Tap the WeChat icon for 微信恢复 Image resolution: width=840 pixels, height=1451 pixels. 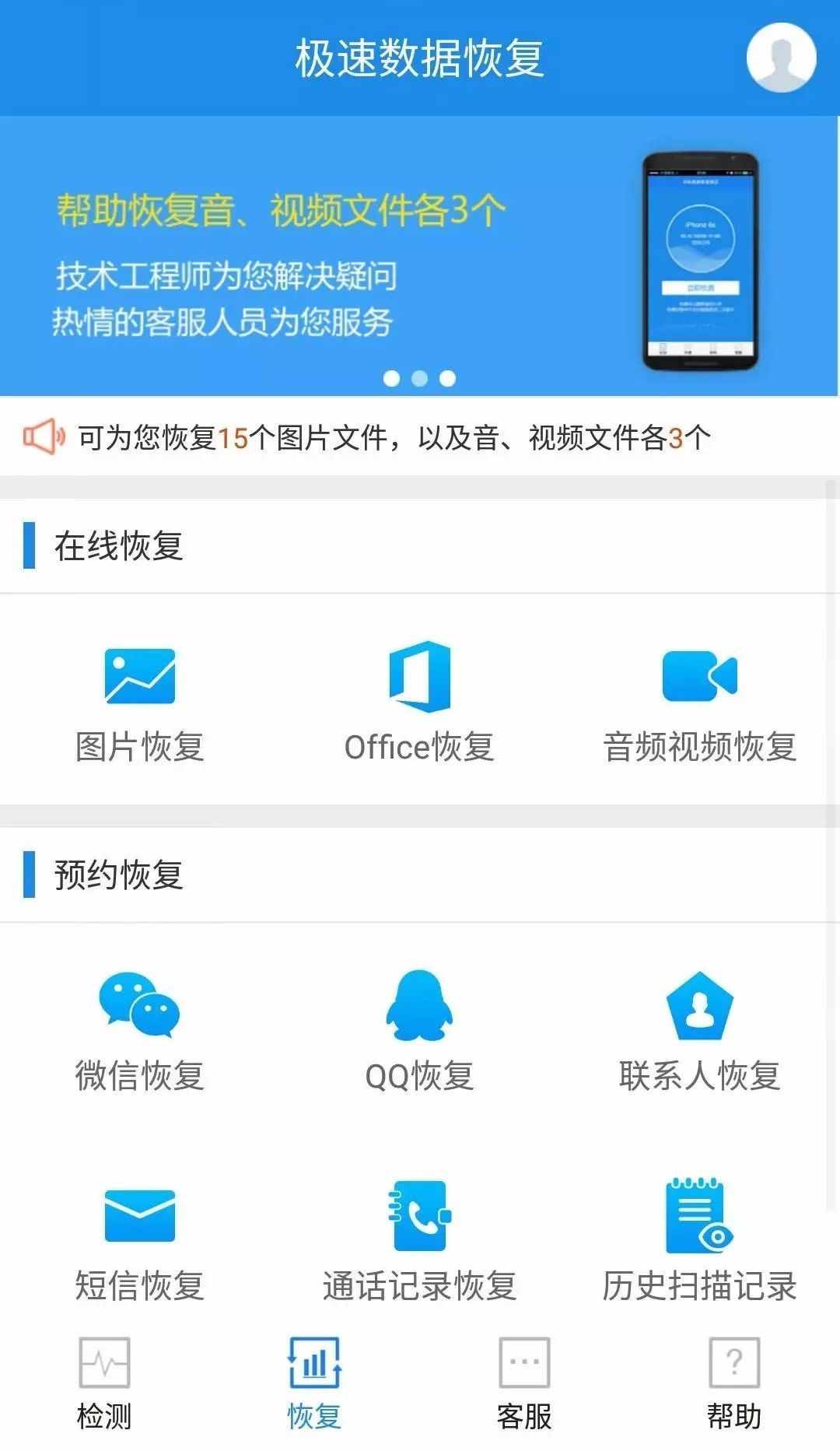coord(140,1008)
